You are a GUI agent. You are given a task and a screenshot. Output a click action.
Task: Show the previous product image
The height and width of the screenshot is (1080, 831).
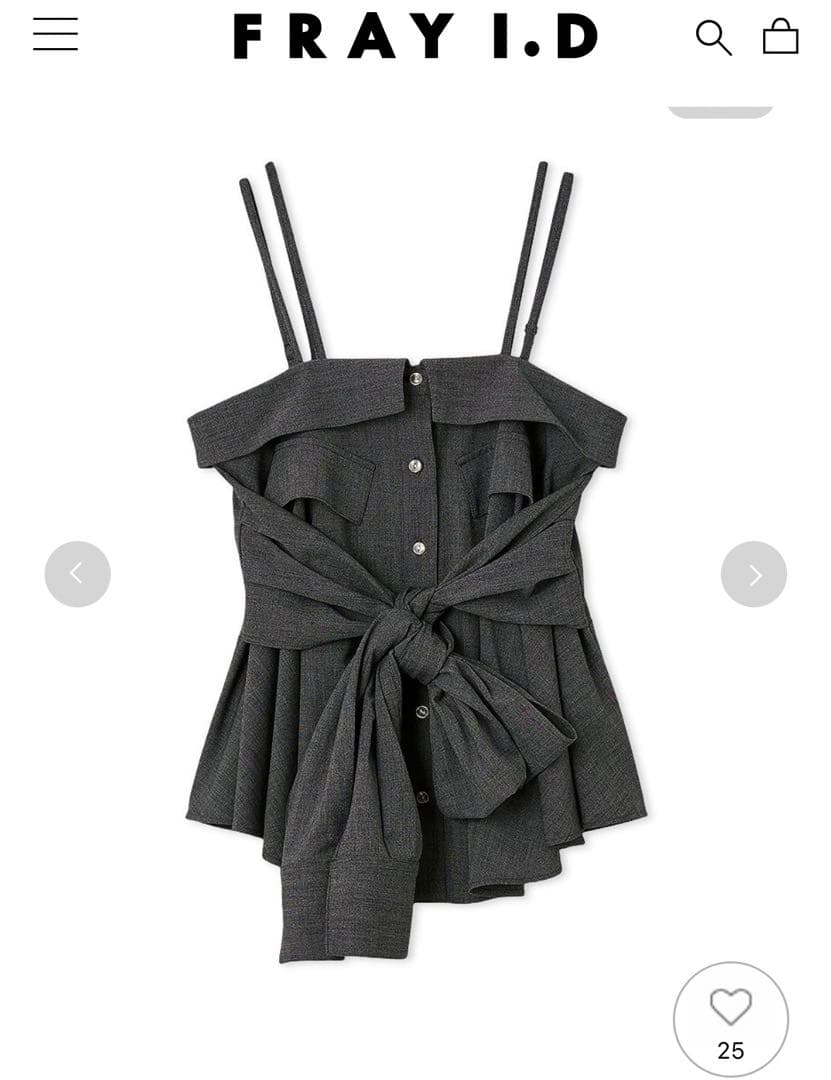77,574
